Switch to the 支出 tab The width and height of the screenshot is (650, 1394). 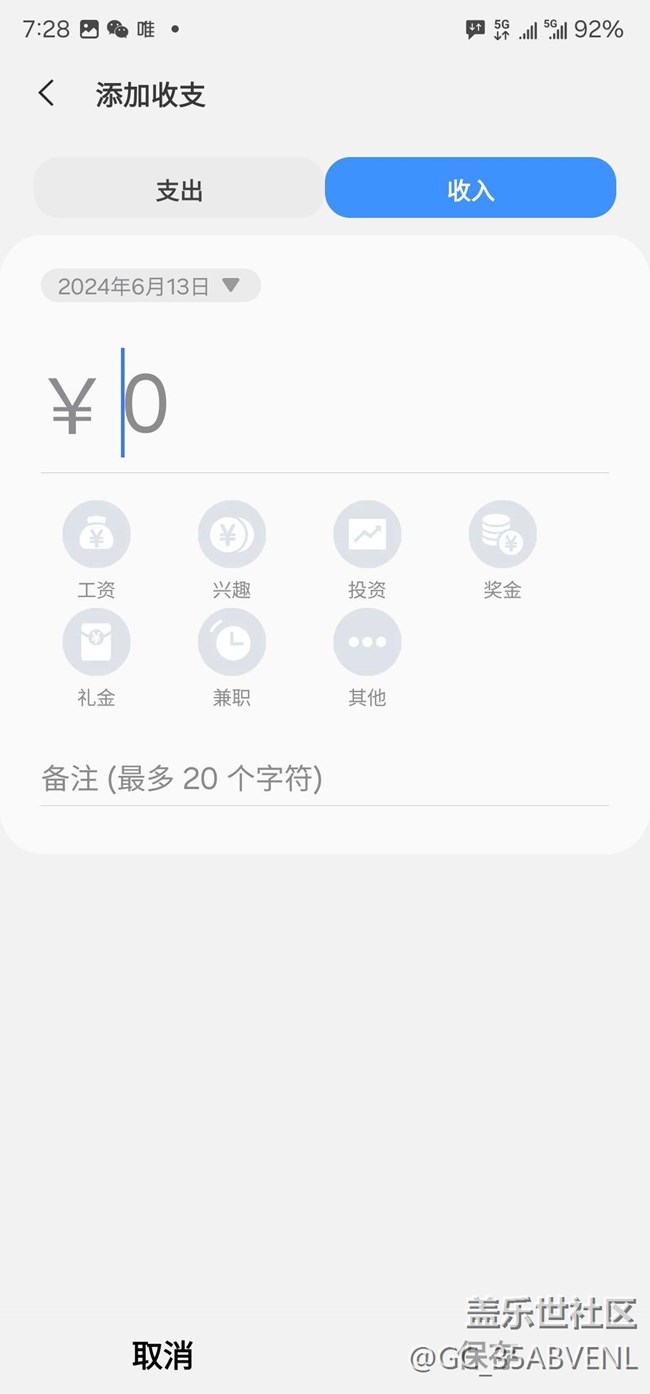point(180,188)
